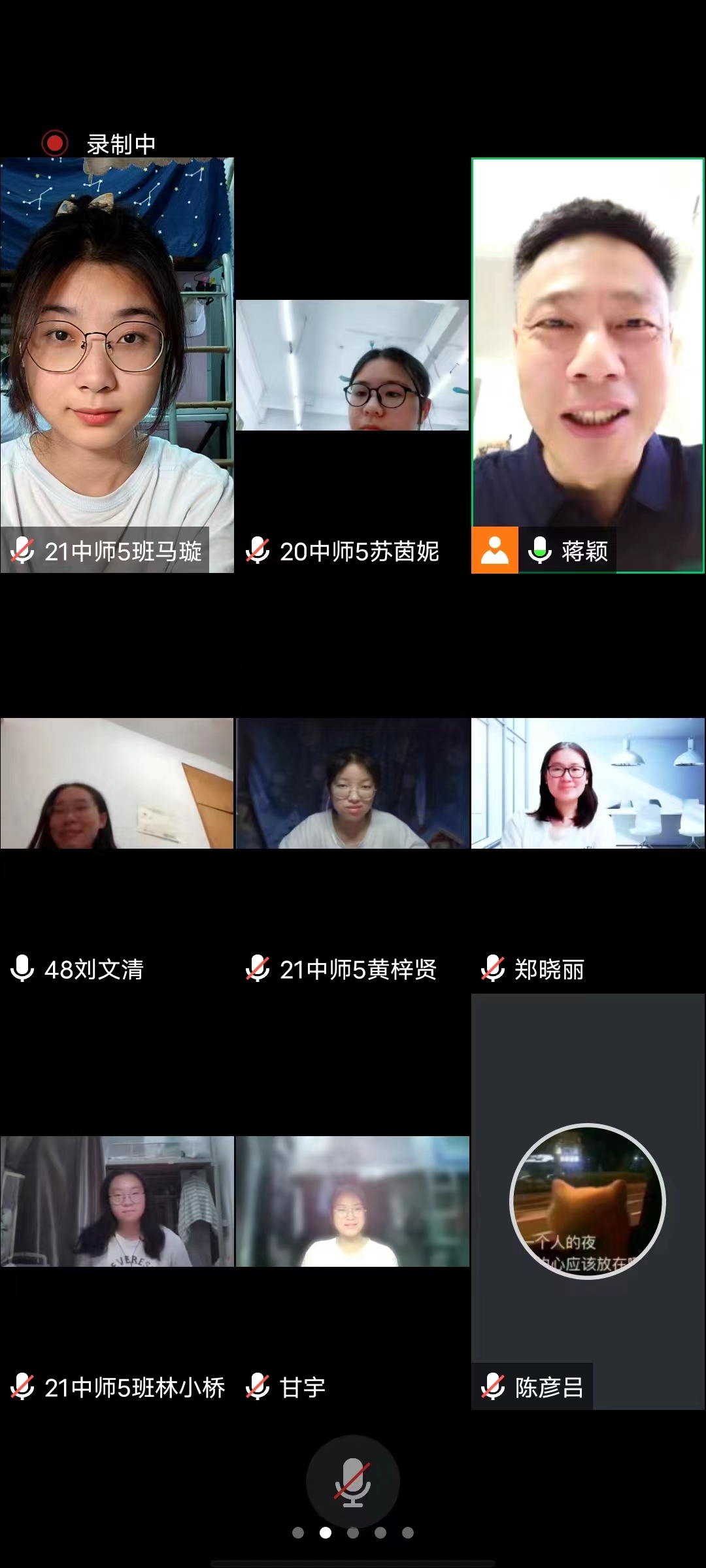View 48刘文清's video tile
Screen dimensions: 706x1568
116,783
